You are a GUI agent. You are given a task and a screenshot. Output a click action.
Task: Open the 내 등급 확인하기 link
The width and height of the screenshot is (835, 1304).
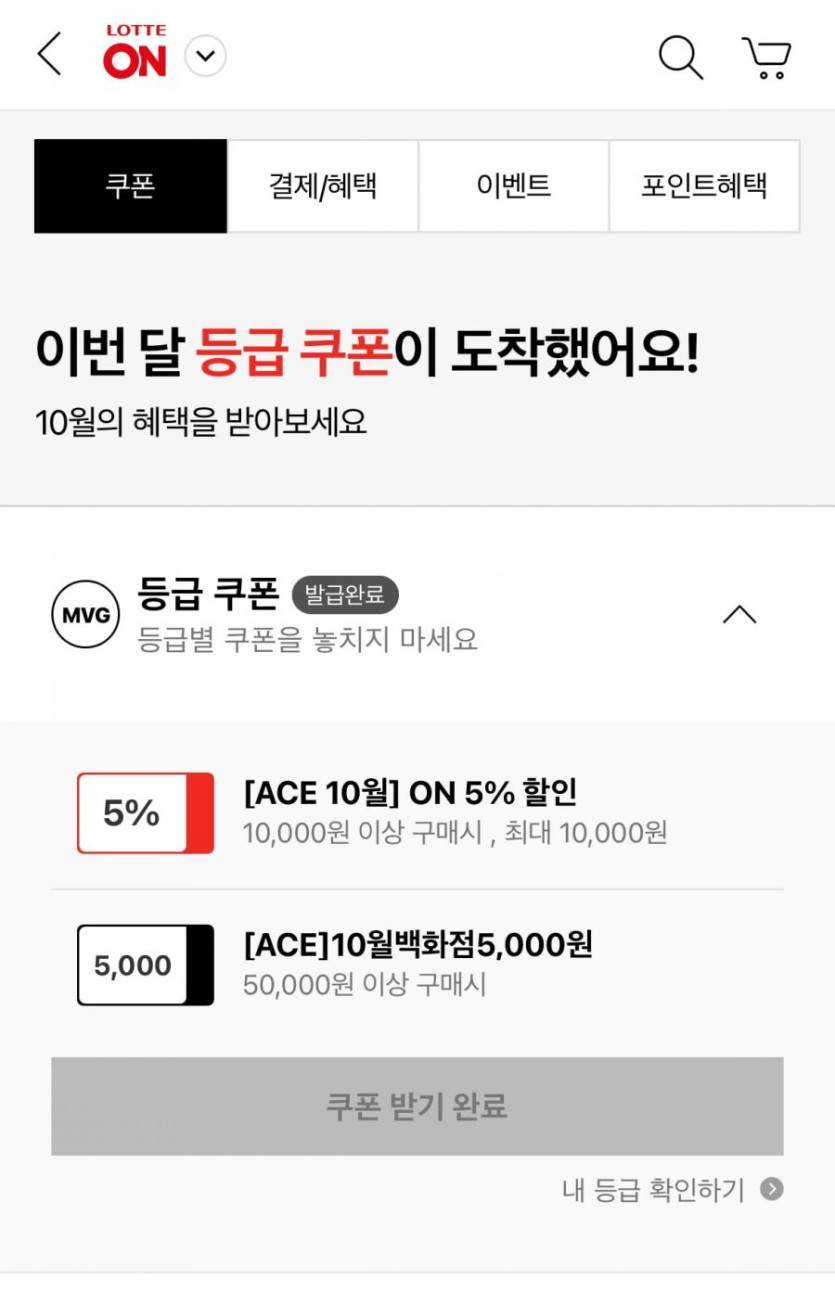point(671,1189)
